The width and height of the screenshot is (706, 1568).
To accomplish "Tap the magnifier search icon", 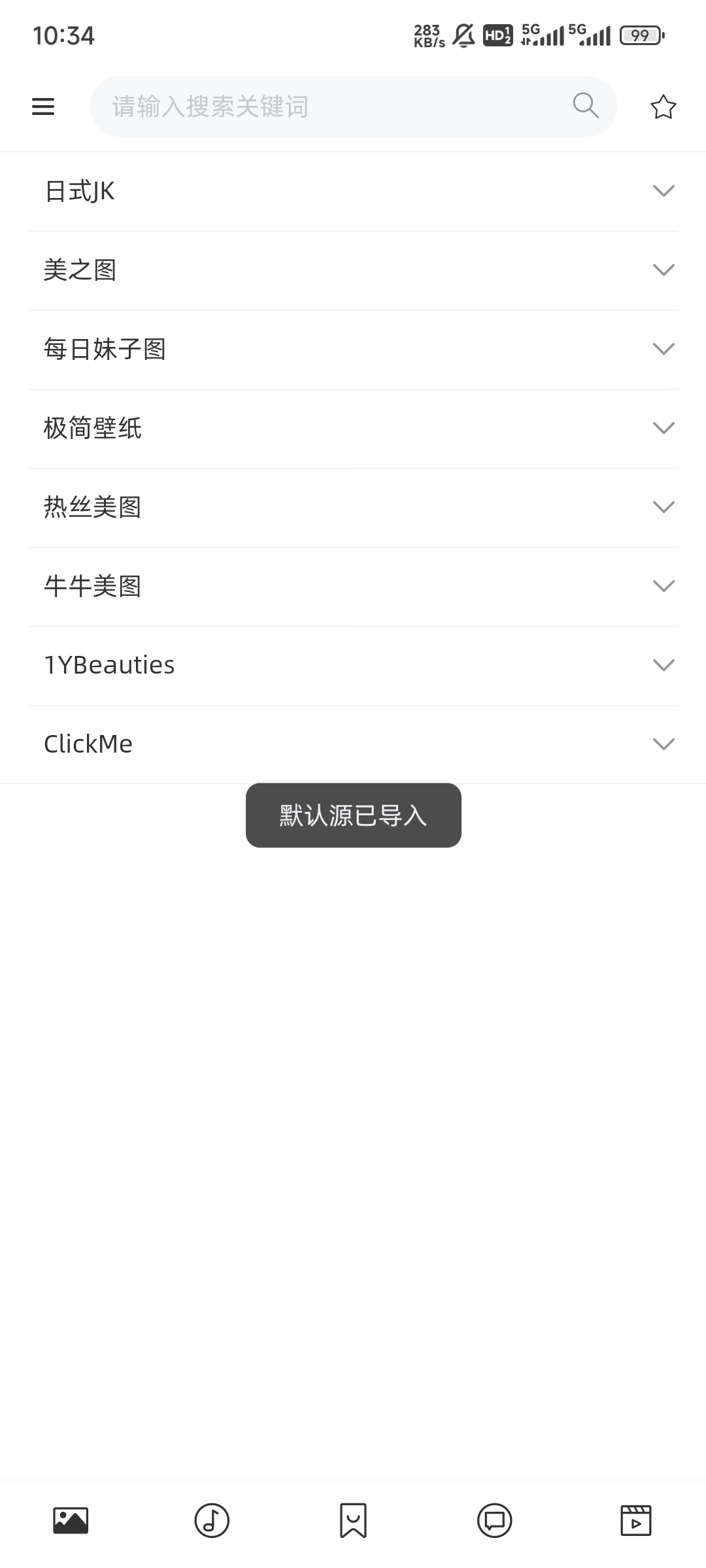I will (585, 105).
